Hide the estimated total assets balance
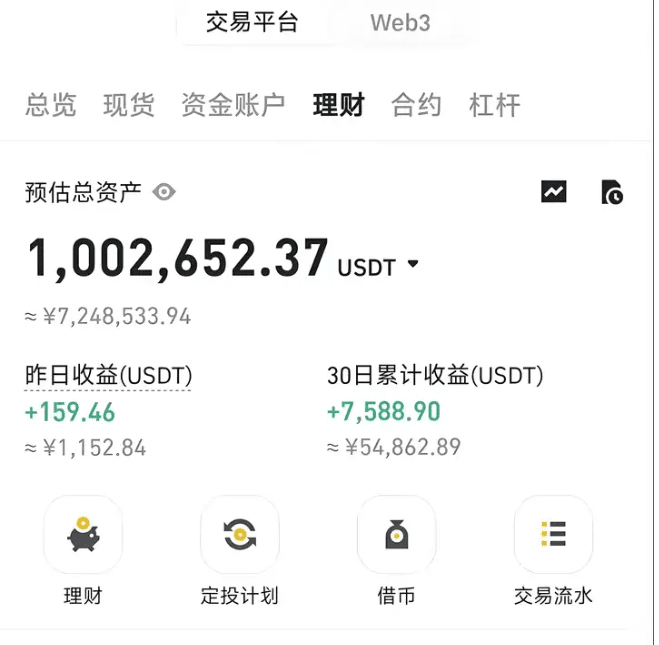659x645 pixels. [164, 192]
